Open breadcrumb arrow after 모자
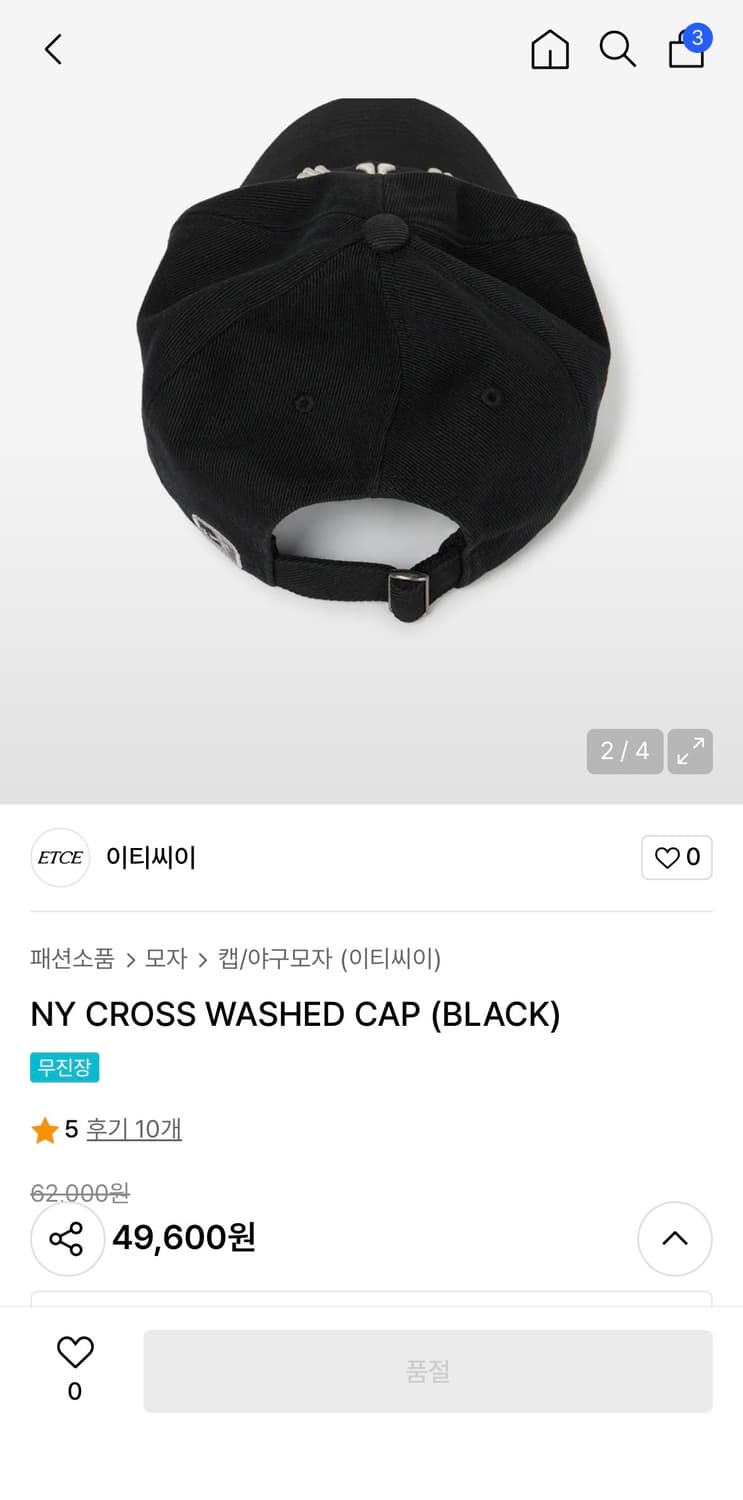The width and height of the screenshot is (743, 1500). [x=200, y=958]
